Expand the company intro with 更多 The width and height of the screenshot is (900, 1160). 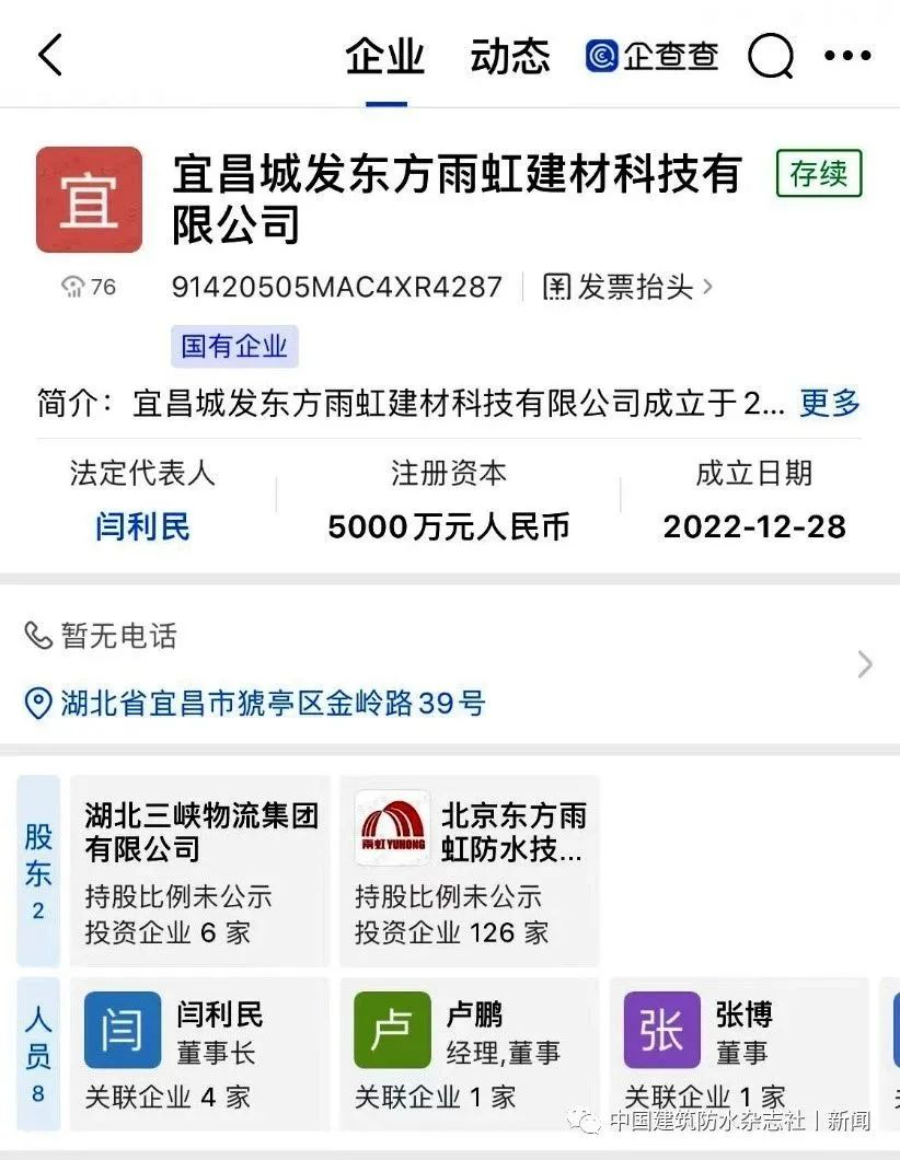(x=829, y=403)
